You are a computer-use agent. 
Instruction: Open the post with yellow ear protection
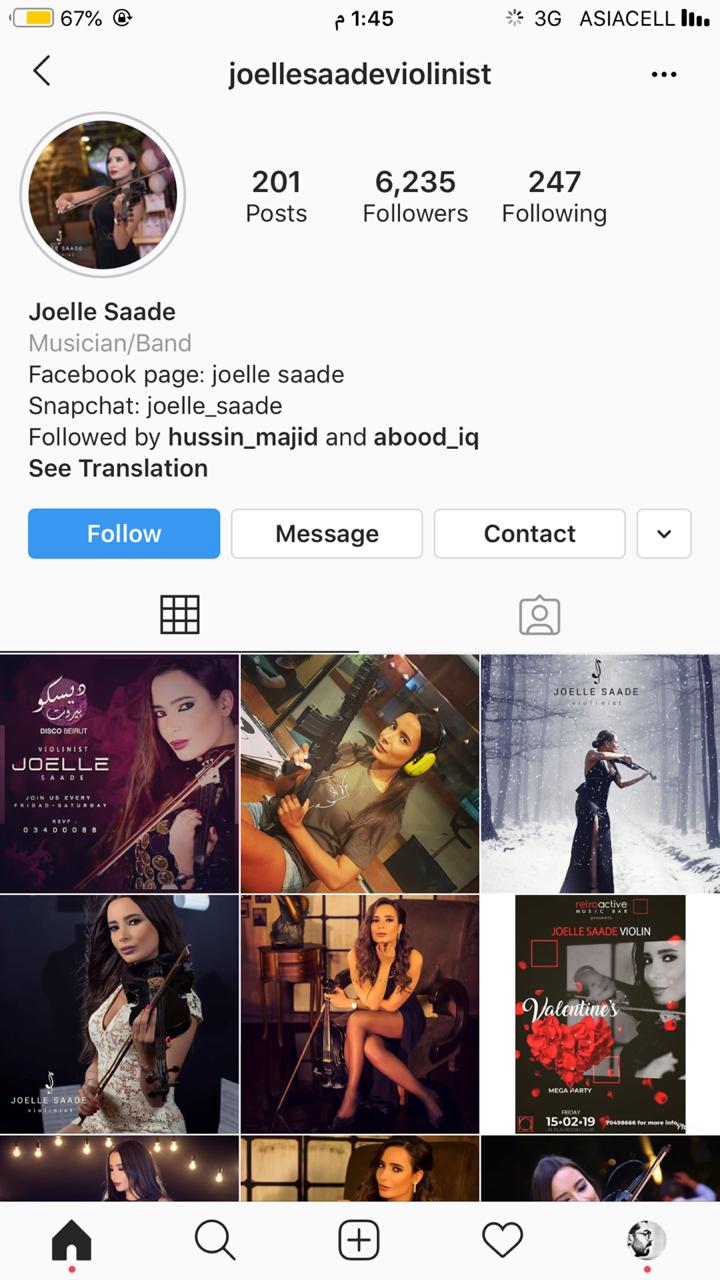360,773
